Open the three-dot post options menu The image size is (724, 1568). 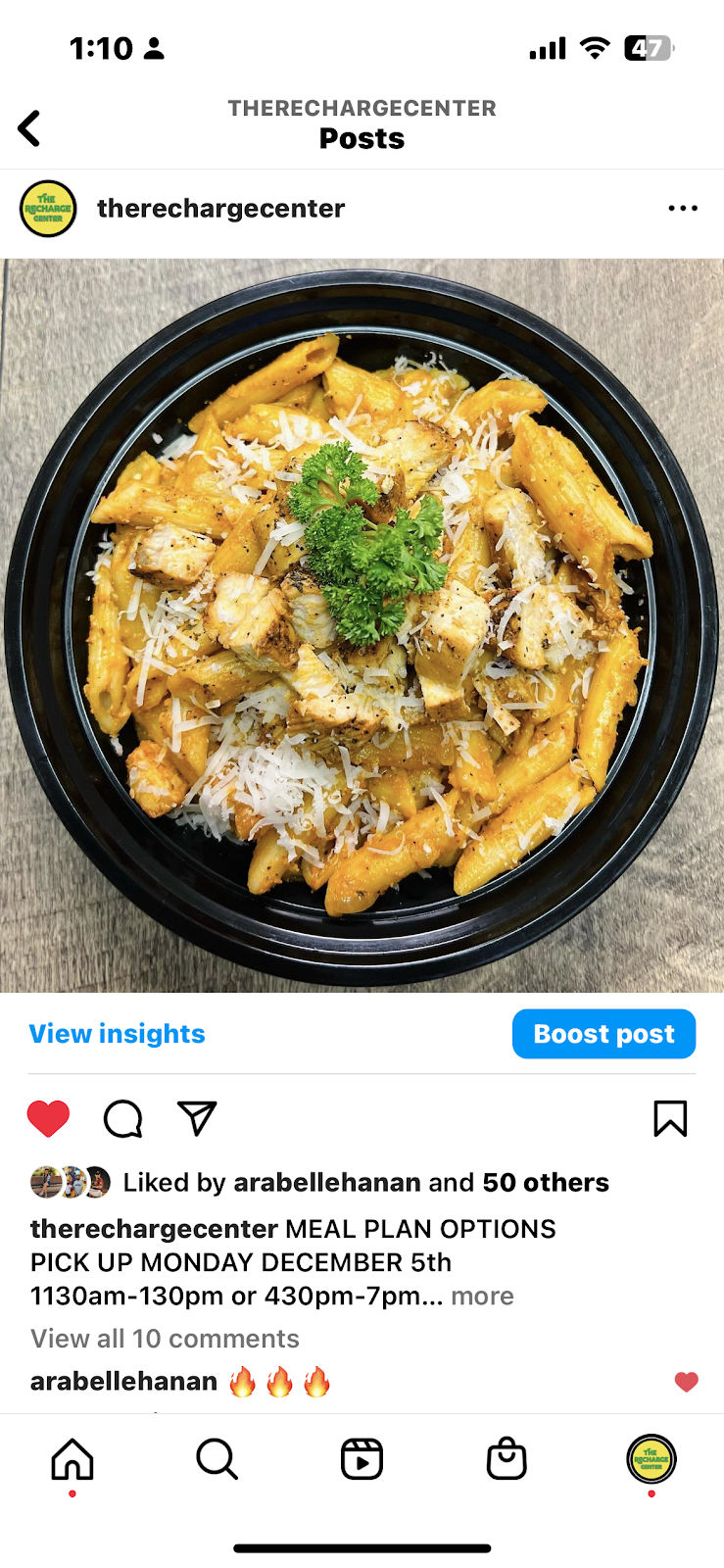click(683, 208)
